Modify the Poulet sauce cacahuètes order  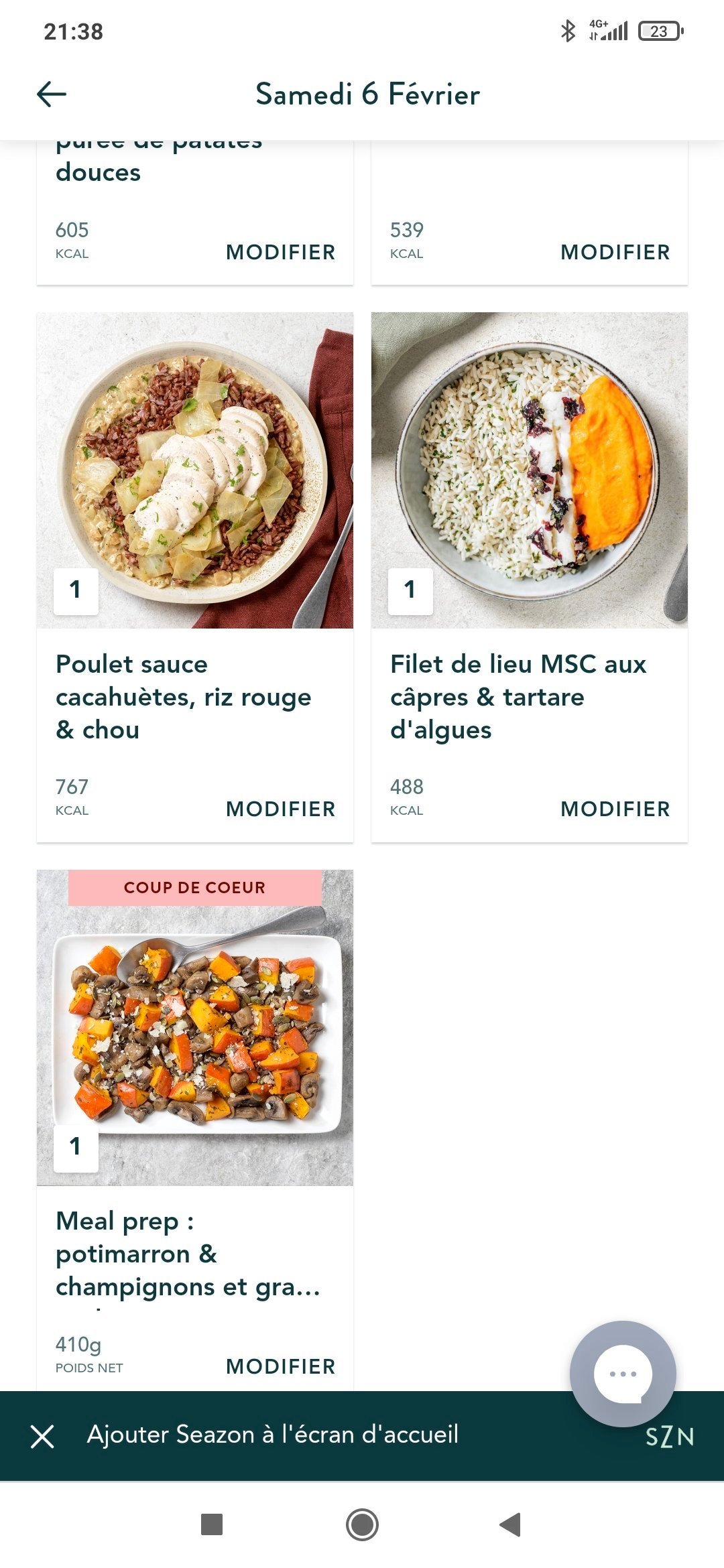click(x=280, y=809)
